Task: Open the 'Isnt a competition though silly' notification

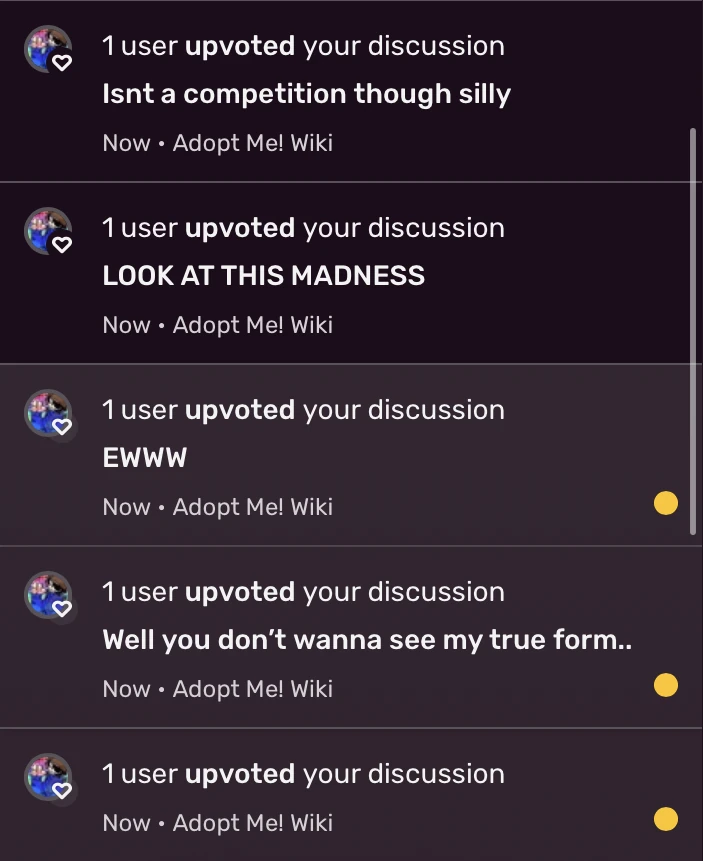Action: click(306, 94)
